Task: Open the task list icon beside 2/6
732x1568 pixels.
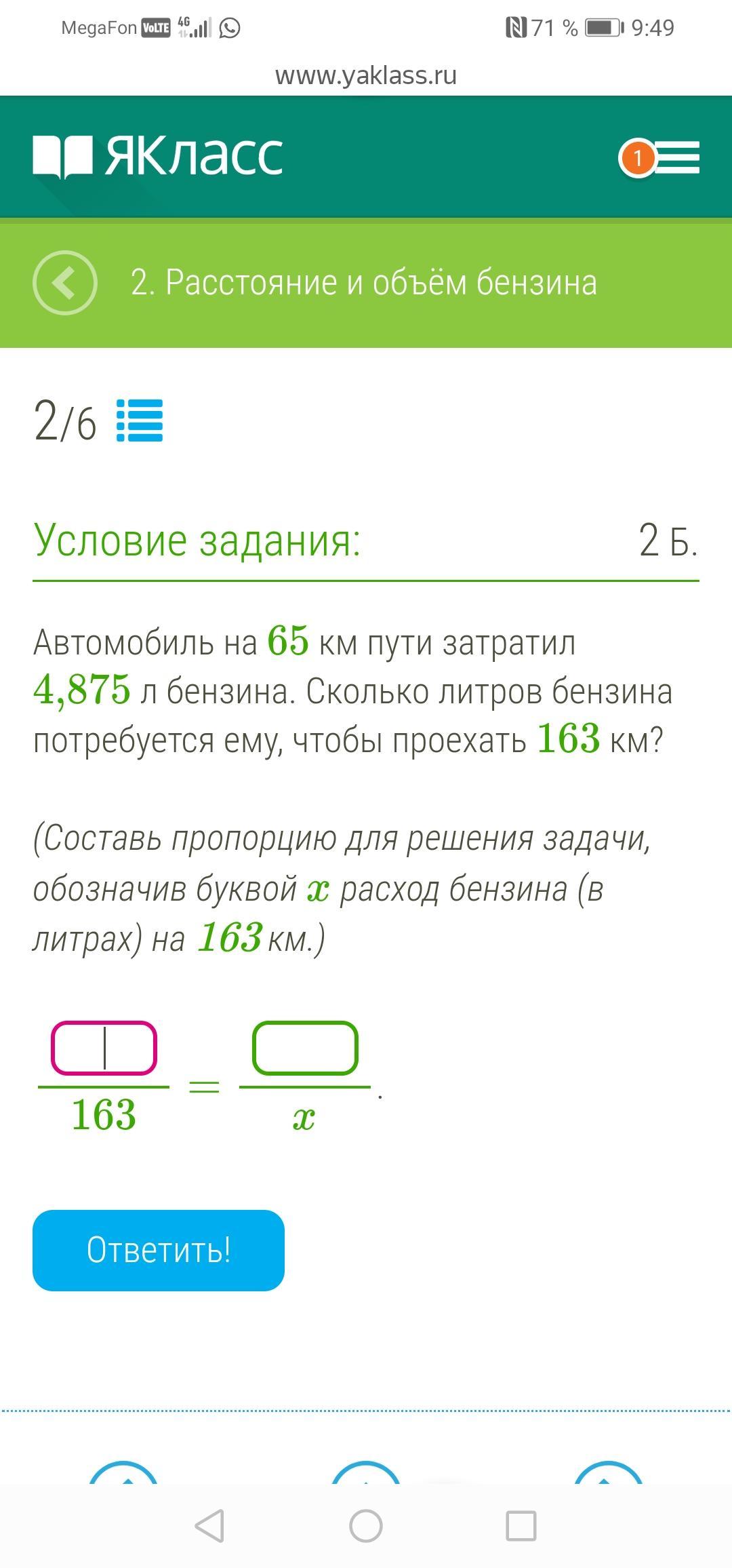Action: (140, 420)
